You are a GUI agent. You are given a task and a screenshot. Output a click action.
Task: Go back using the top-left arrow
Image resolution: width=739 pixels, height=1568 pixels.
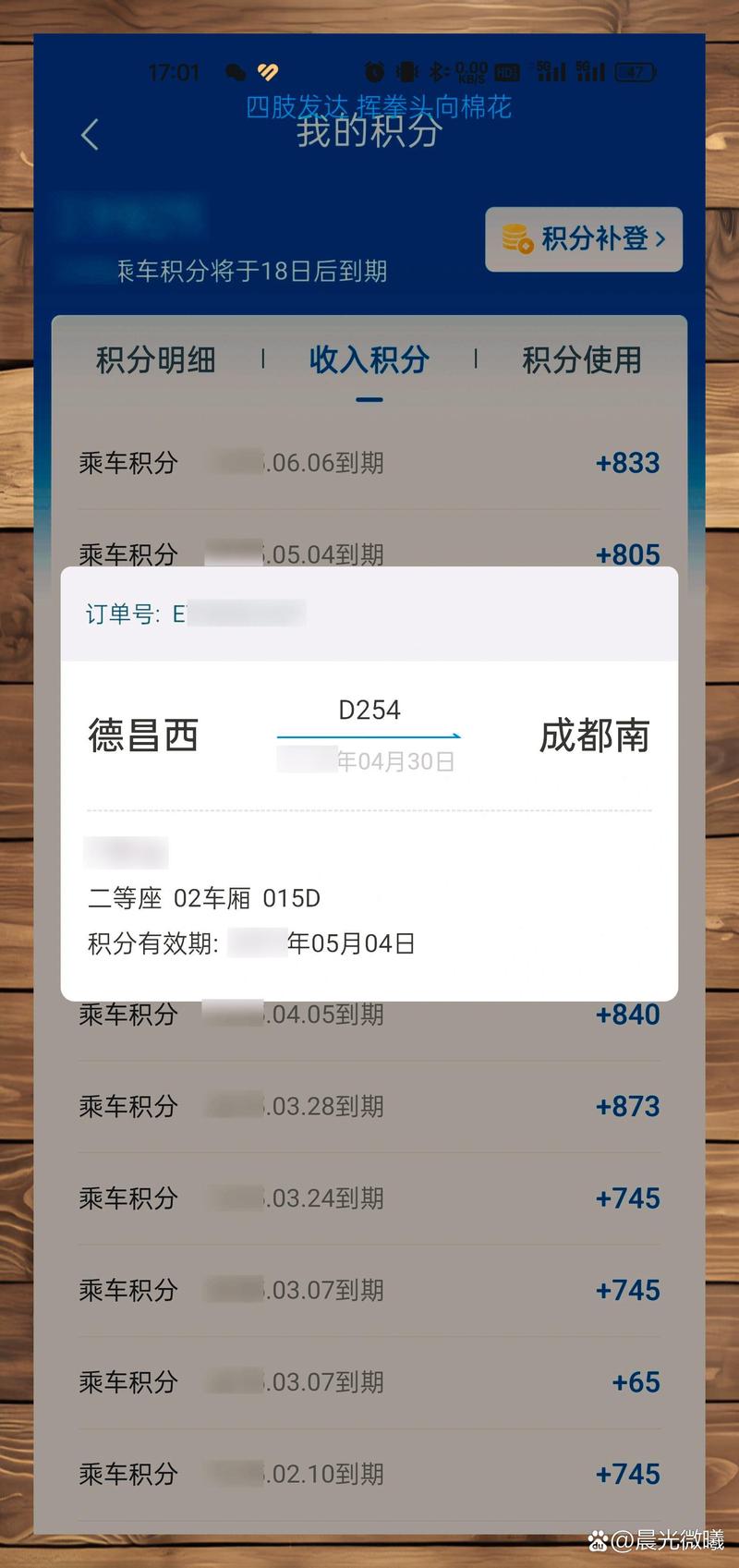[x=90, y=135]
